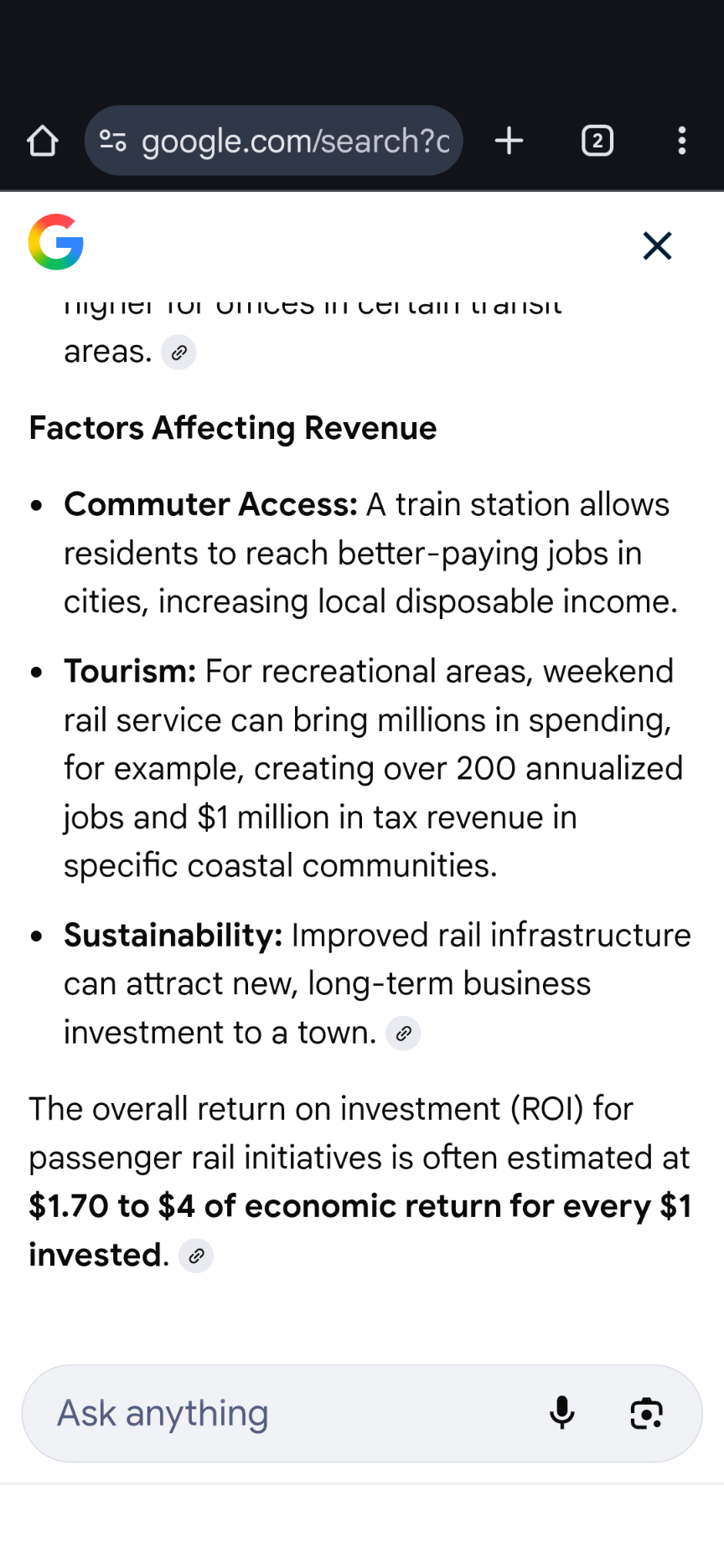Go to the browser home page

point(43,141)
